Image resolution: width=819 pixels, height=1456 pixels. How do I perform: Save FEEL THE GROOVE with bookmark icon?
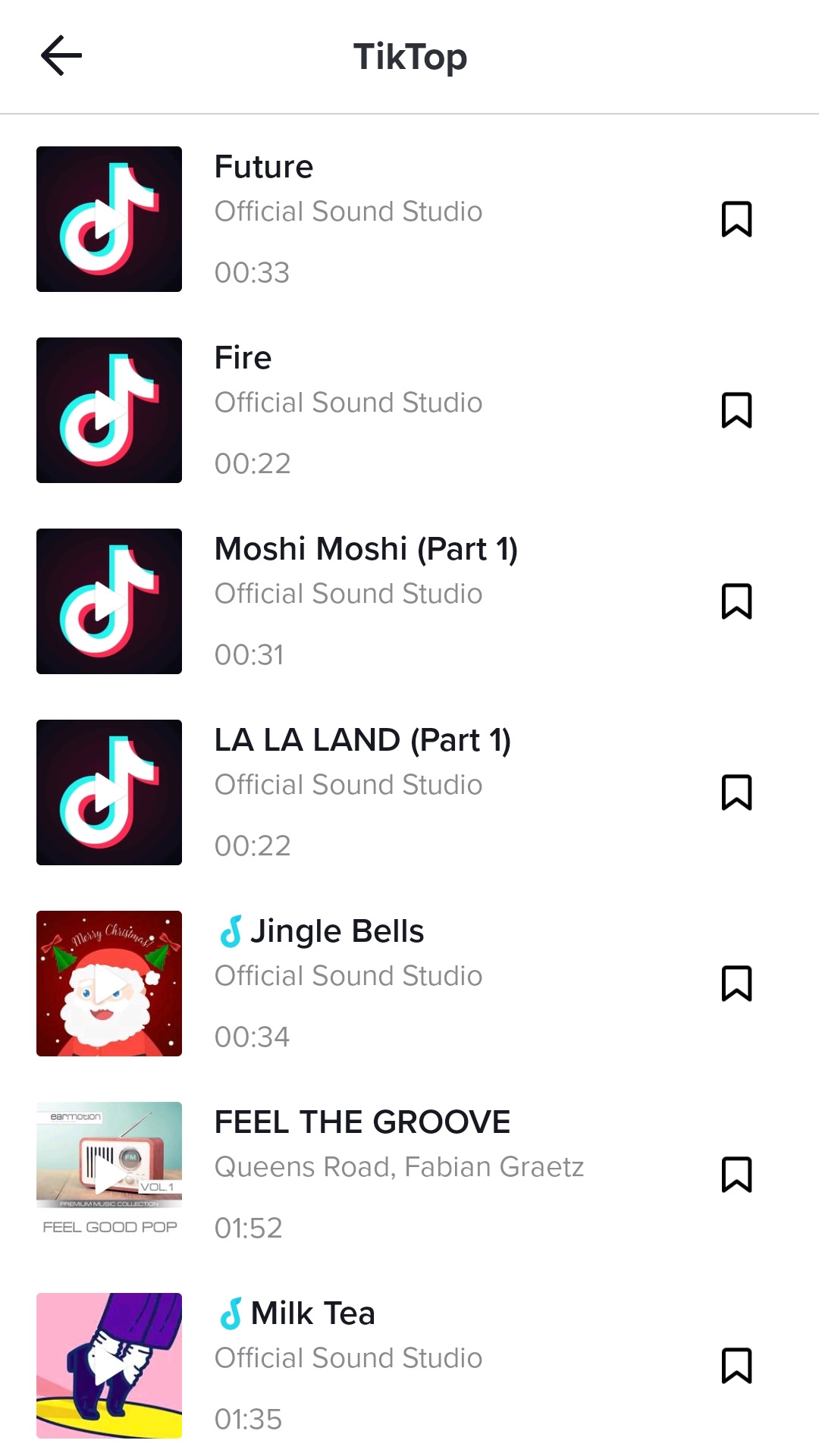point(736,1175)
